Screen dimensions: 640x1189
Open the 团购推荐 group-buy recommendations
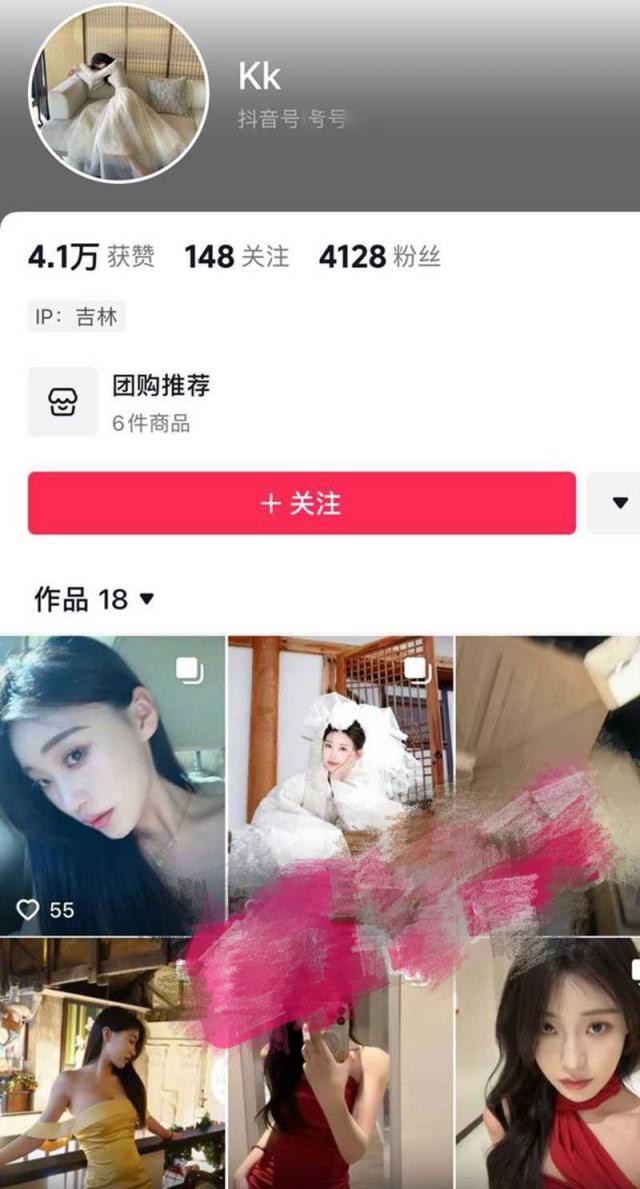pos(160,401)
